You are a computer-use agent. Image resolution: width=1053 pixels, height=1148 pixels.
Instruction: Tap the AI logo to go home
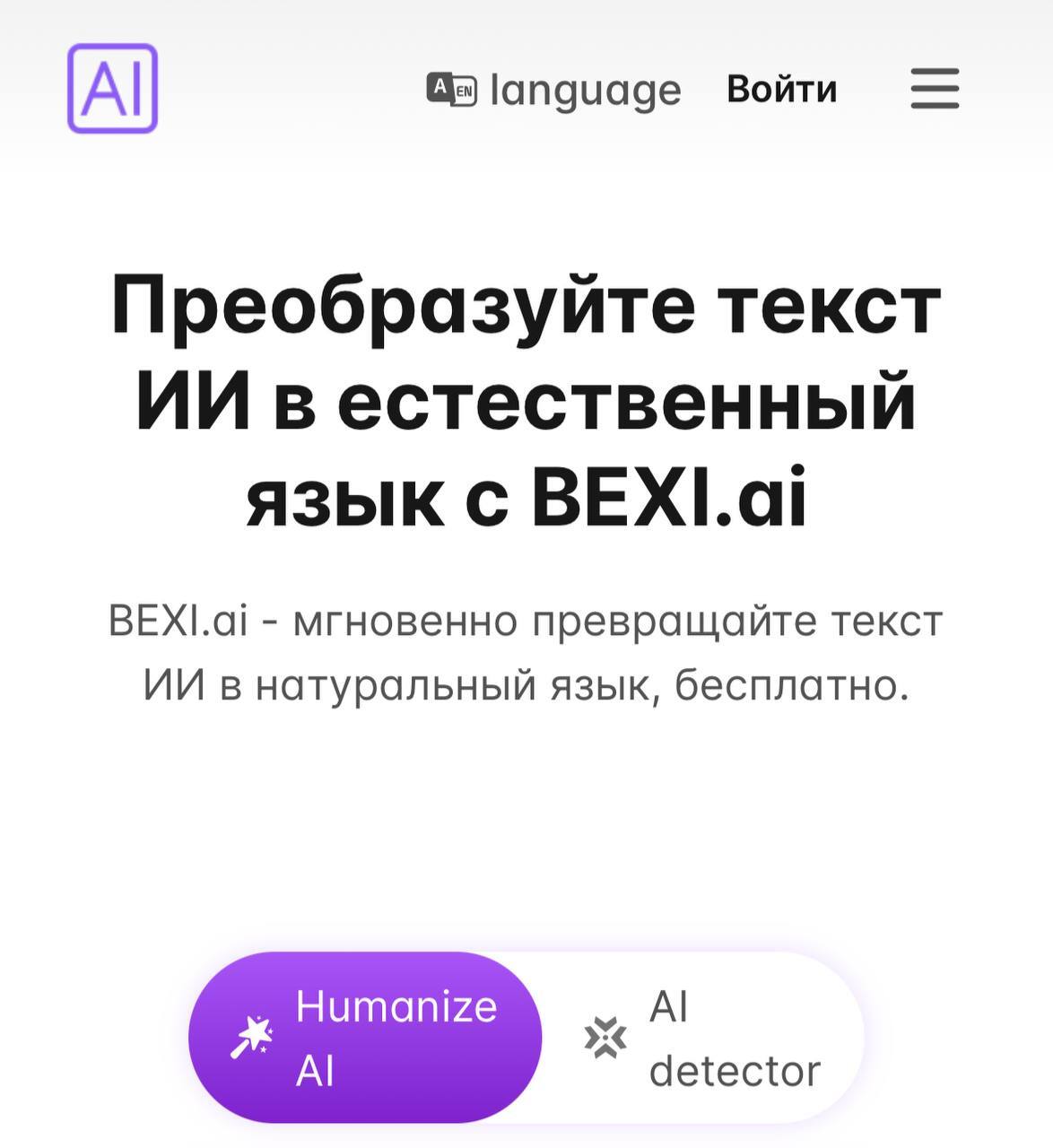pyautogui.click(x=113, y=89)
